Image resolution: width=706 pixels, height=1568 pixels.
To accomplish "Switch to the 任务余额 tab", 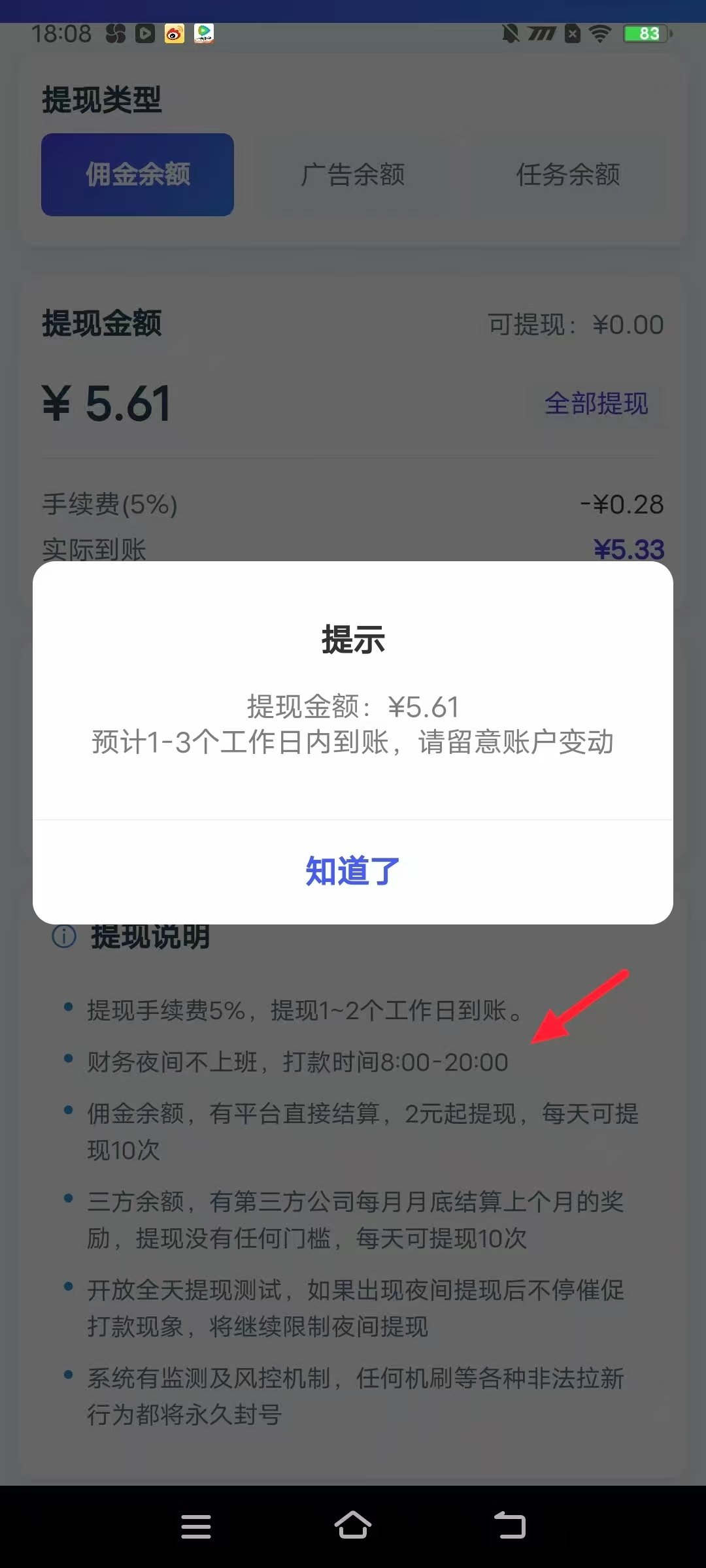I will [x=567, y=174].
